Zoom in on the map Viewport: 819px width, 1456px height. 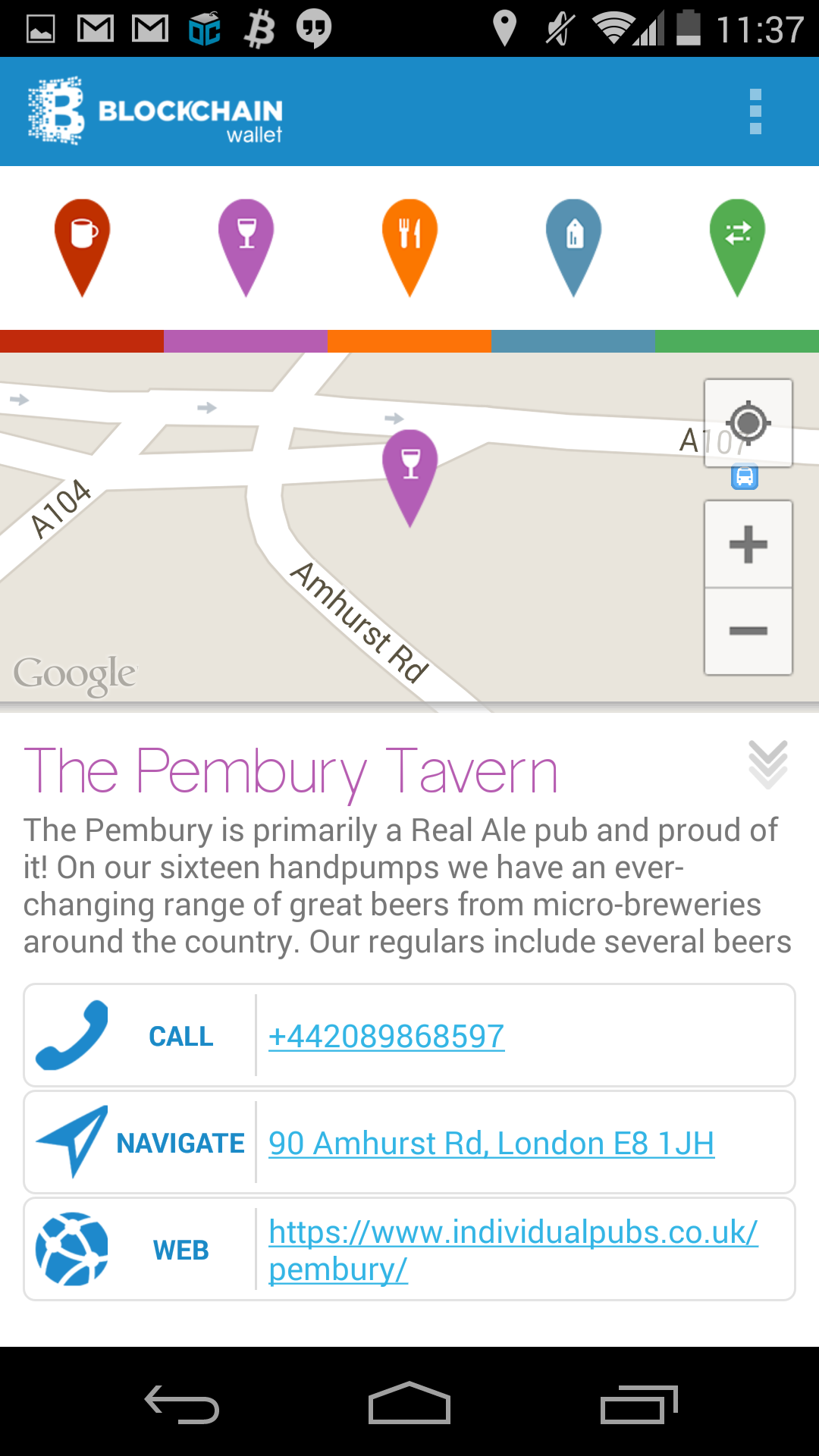748,544
